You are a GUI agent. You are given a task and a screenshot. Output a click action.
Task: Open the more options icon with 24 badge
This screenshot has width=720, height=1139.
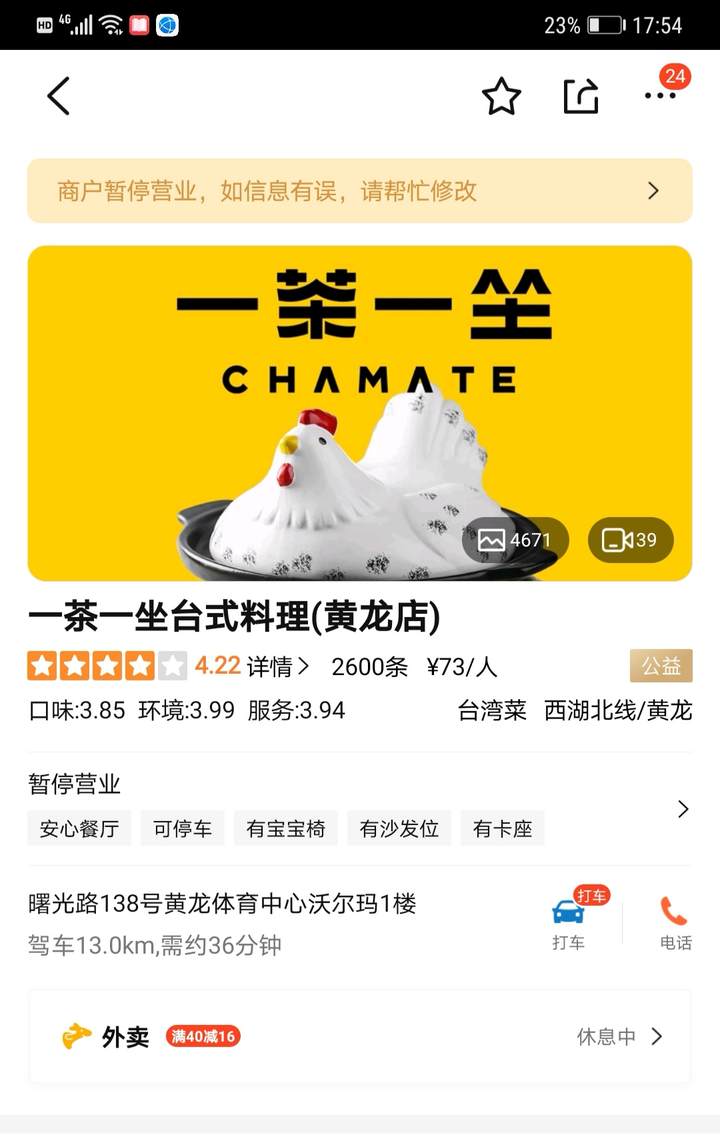(661, 96)
